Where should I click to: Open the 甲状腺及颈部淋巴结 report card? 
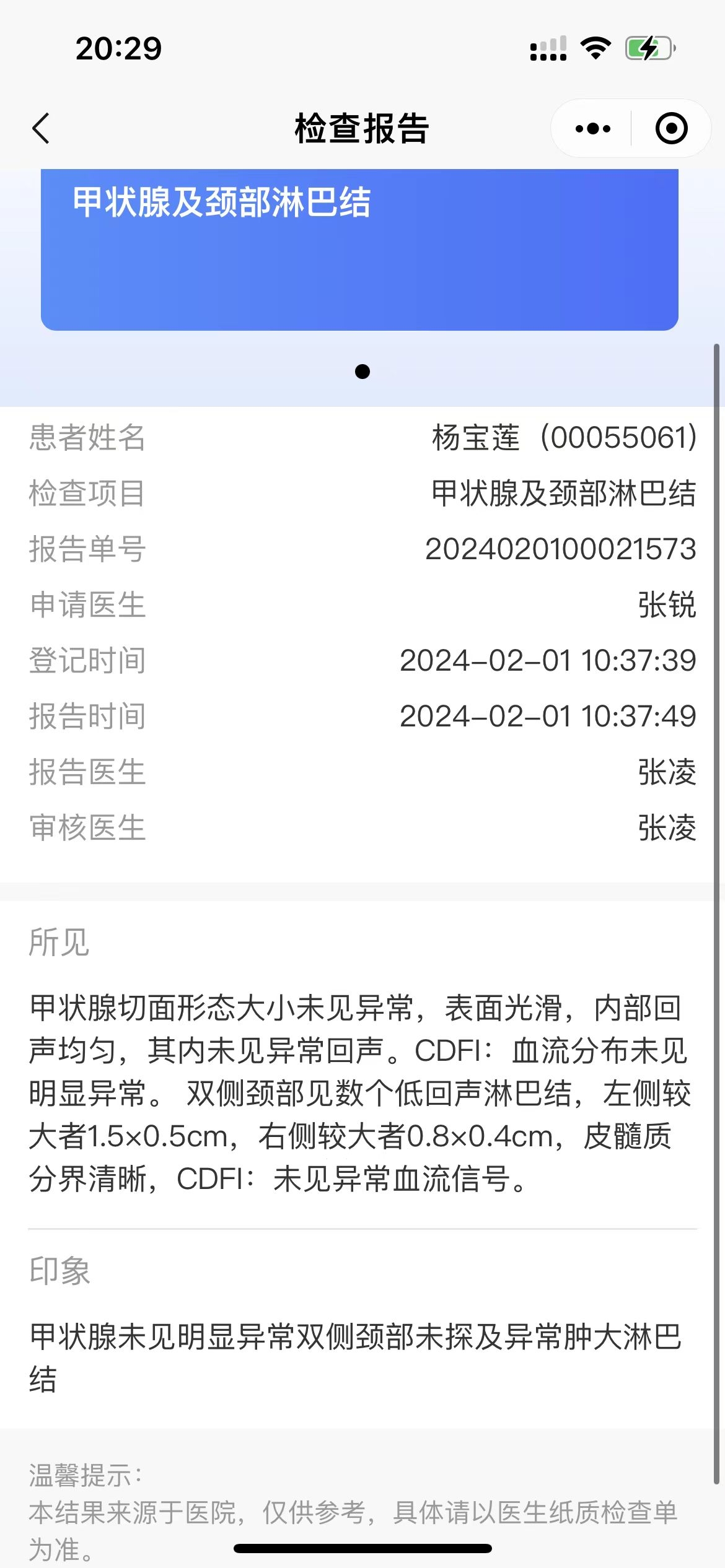point(359,250)
